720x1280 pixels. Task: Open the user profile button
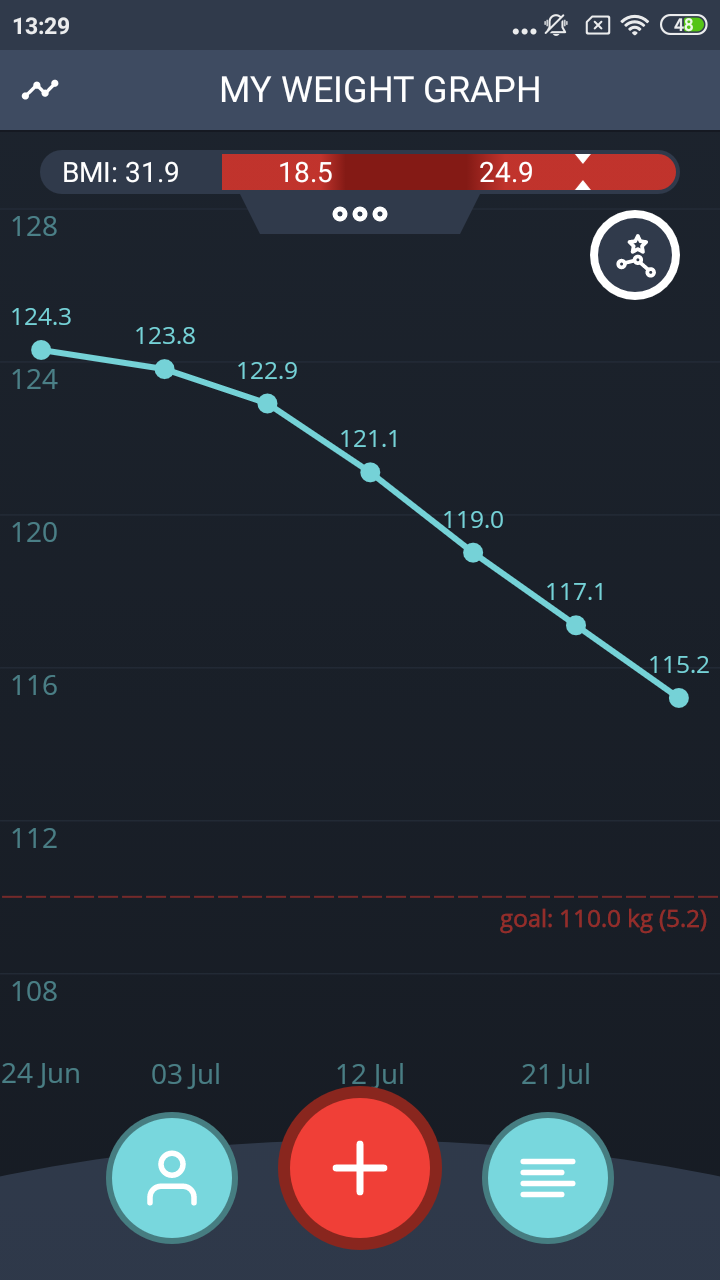(172, 1178)
